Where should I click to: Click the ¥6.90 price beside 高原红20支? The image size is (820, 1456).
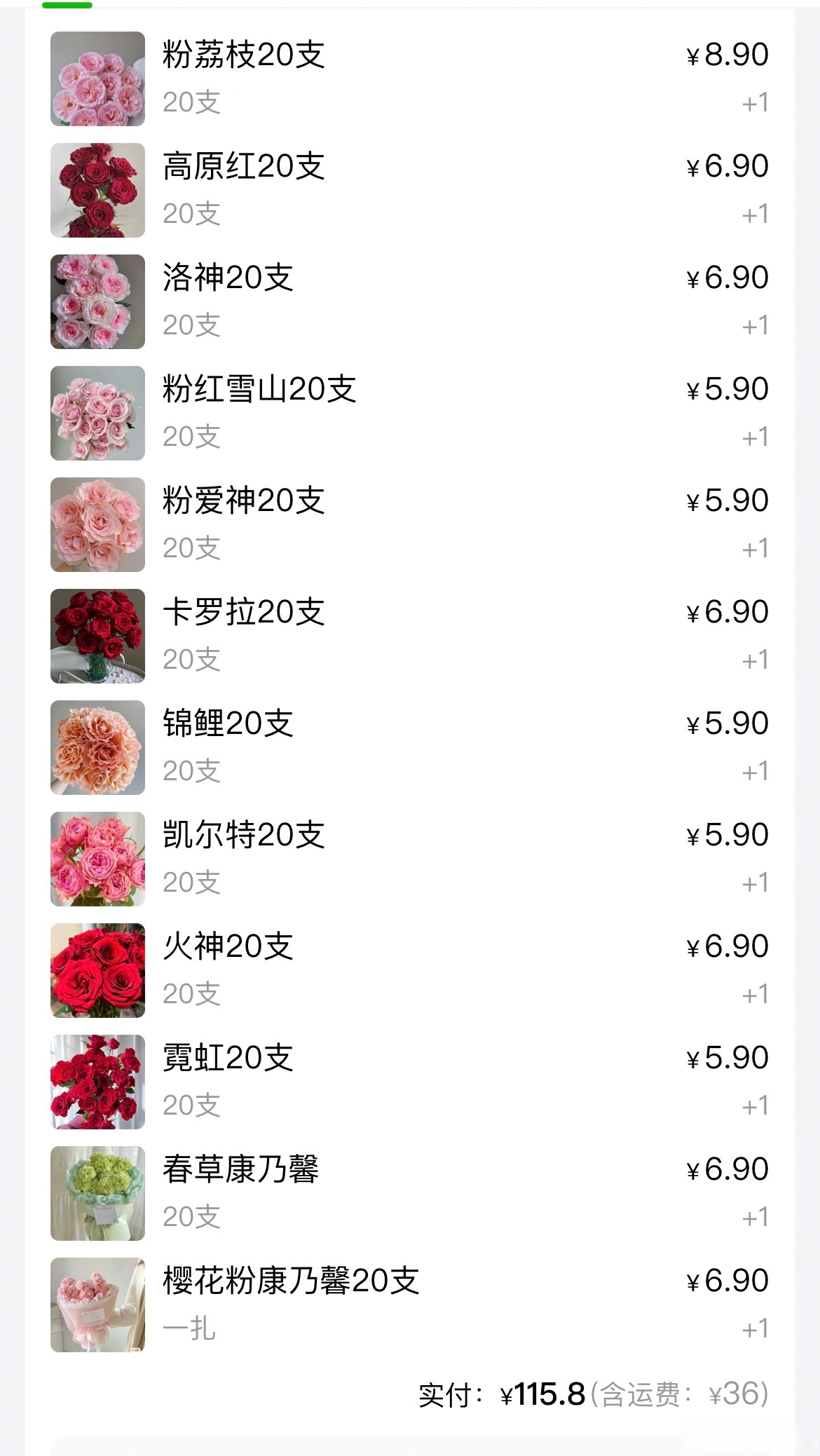[x=724, y=166]
